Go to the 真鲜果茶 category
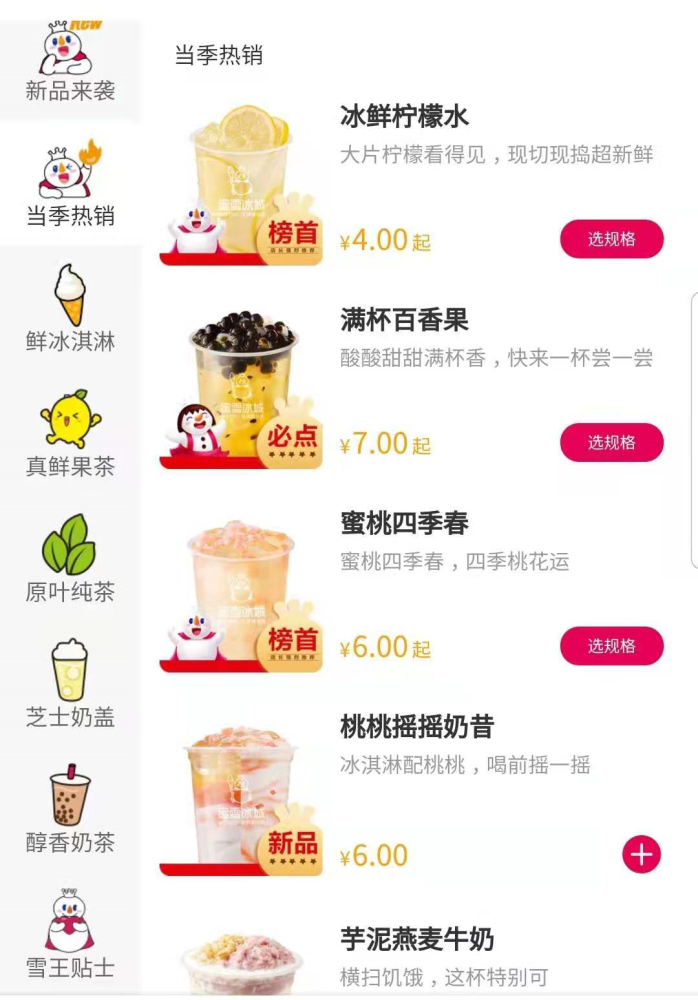 70,435
